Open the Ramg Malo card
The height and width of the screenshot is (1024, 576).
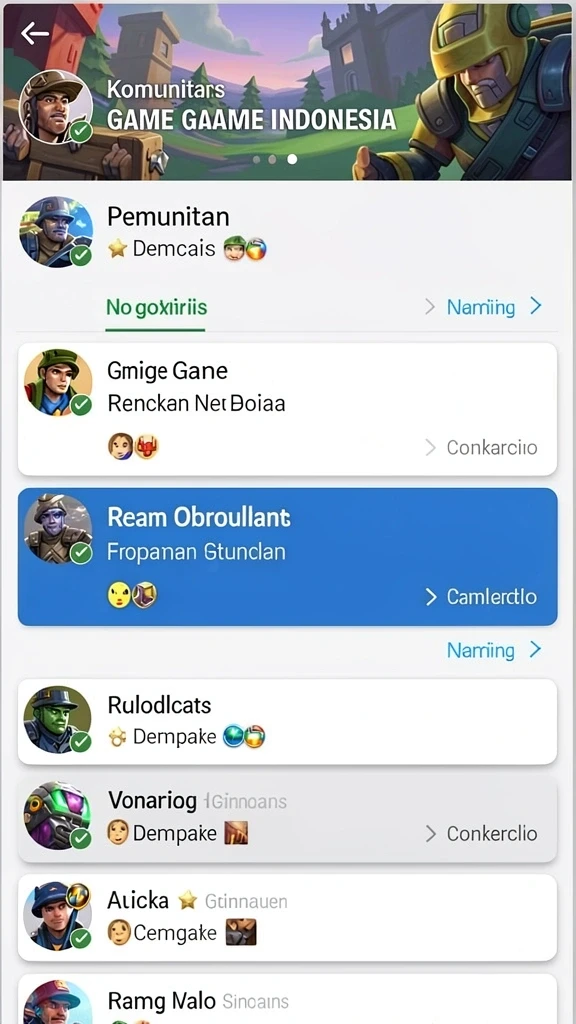click(287, 999)
